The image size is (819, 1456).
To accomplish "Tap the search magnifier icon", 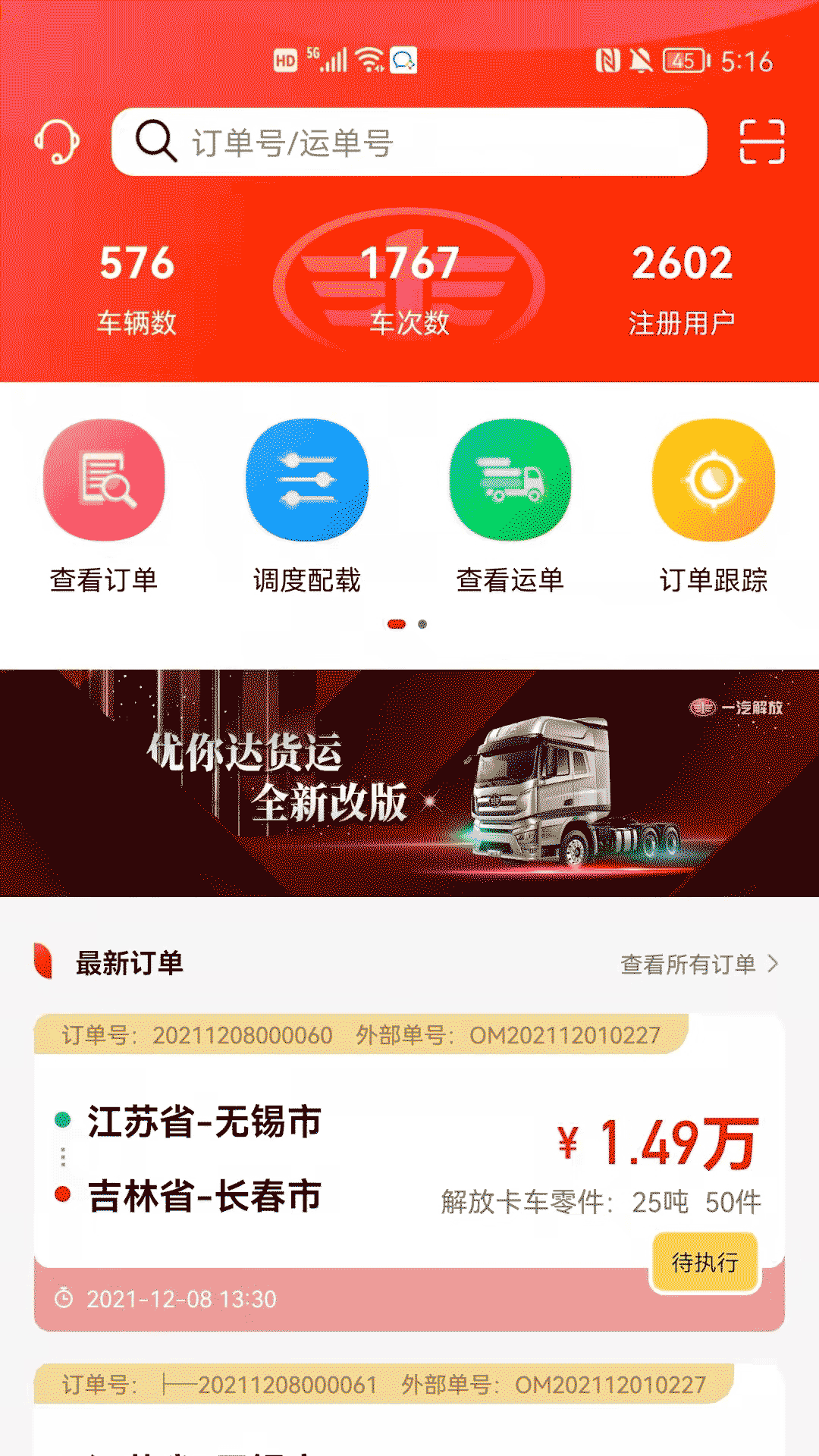I will point(155,140).
